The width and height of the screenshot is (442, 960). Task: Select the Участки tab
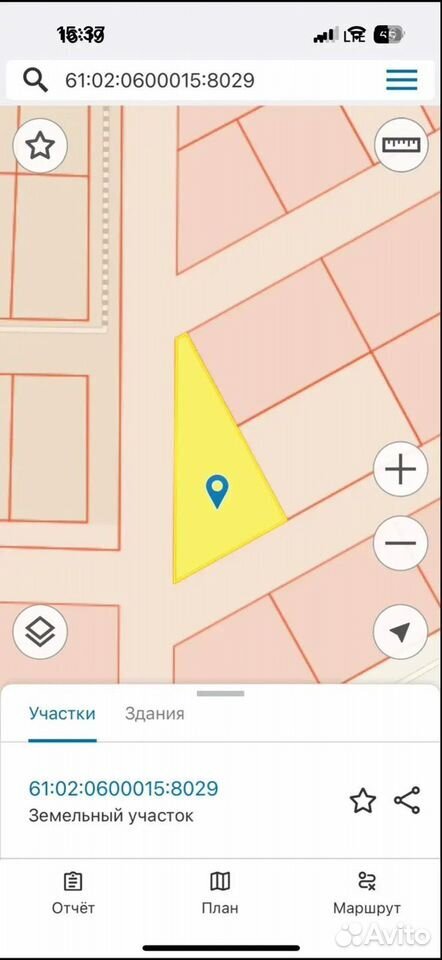62,713
